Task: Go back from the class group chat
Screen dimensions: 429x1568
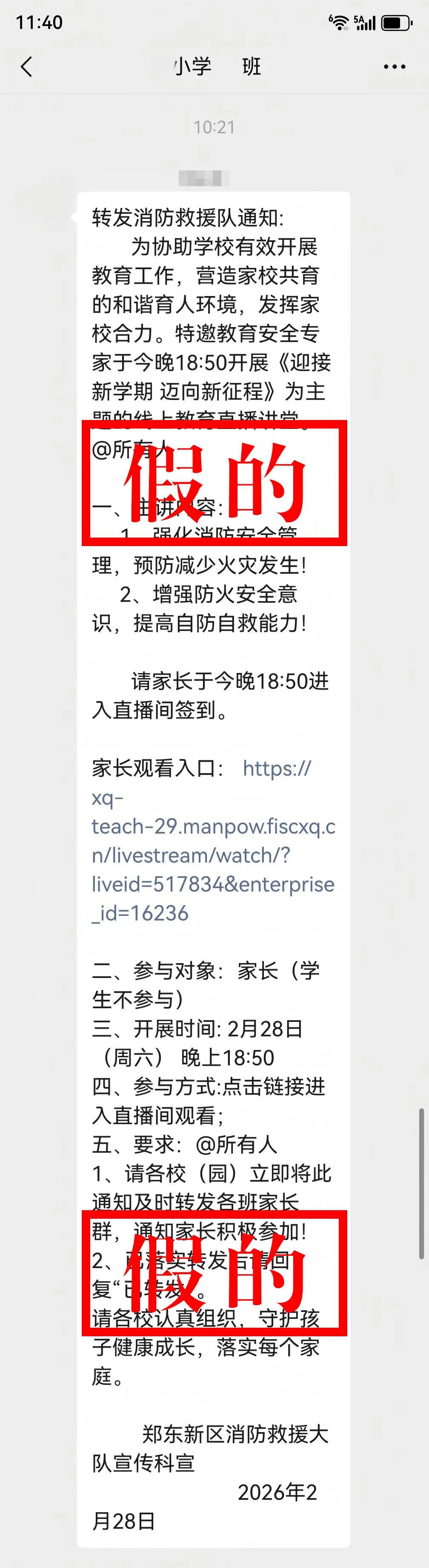Action: click(x=26, y=66)
